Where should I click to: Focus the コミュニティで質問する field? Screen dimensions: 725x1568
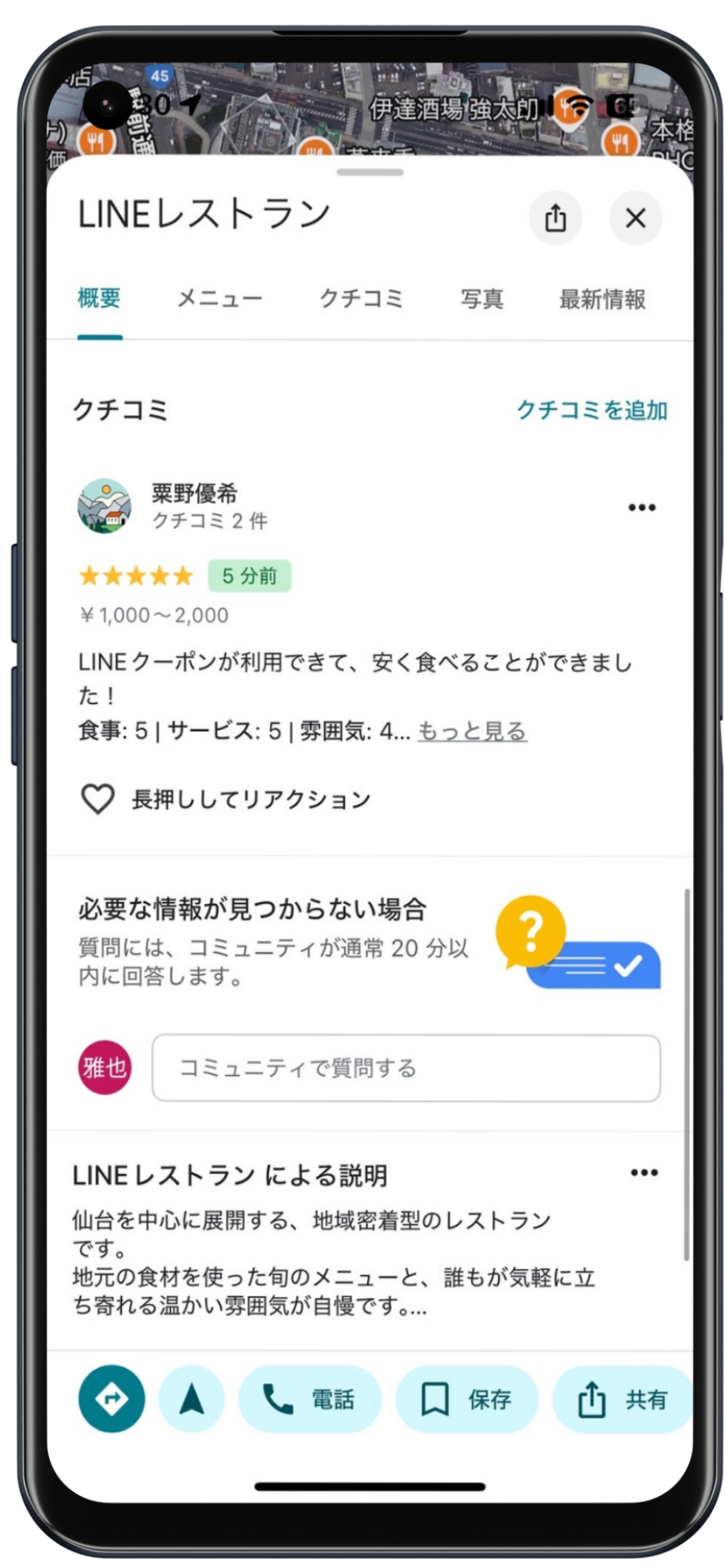pyautogui.click(x=406, y=1068)
